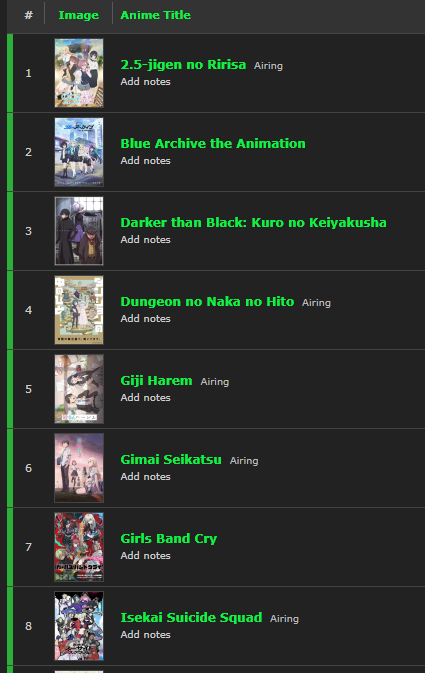Open Isekai Suicide Squad title link

tap(191, 617)
